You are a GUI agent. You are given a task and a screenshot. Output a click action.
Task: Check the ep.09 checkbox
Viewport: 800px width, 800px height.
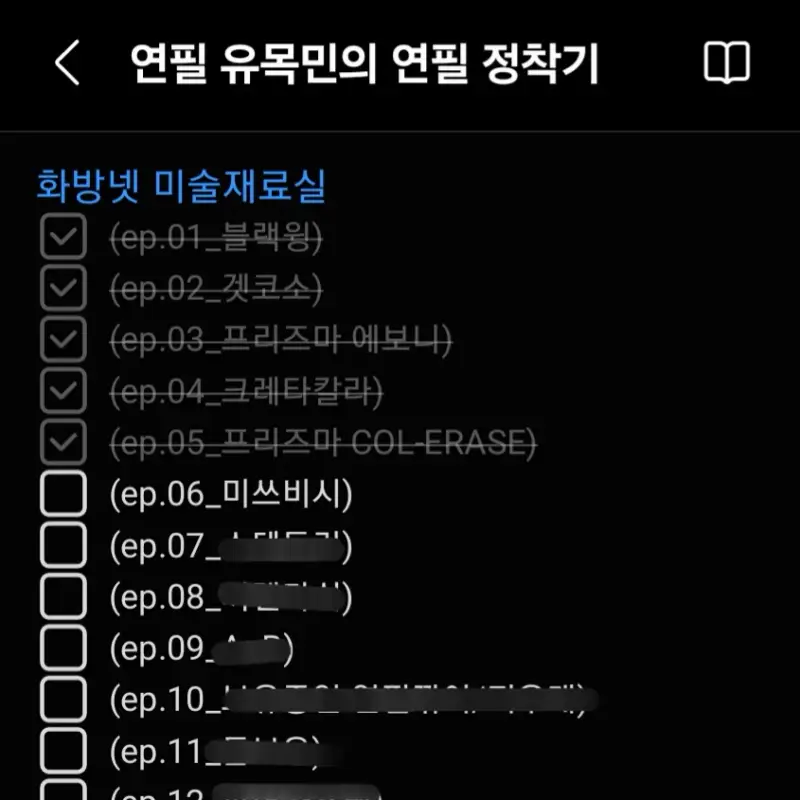pos(63,649)
